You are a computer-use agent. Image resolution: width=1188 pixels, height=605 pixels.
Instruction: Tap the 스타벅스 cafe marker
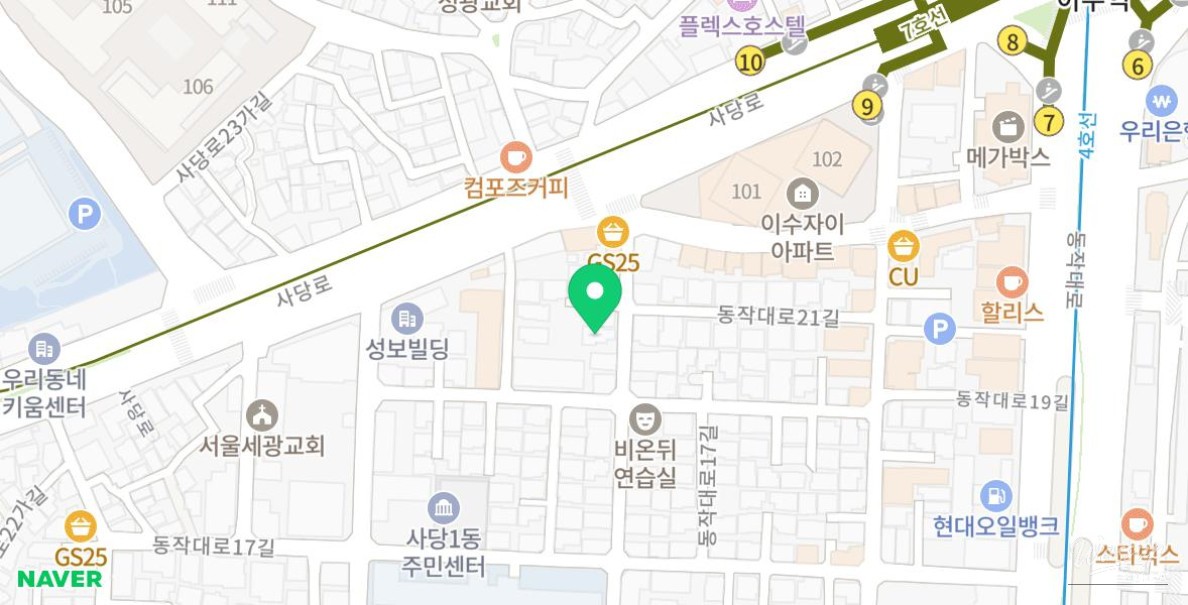pyautogui.click(x=1137, y=524)
